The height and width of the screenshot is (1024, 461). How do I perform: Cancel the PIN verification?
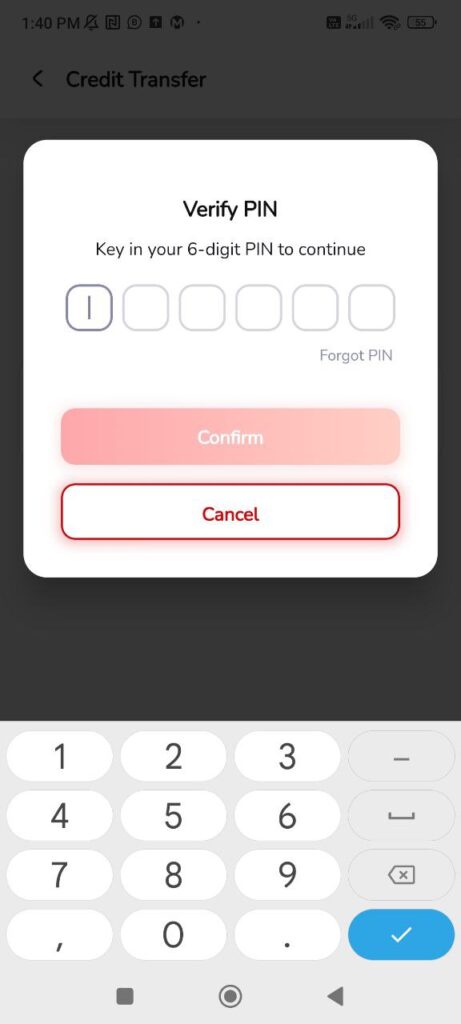click(230, 514)
